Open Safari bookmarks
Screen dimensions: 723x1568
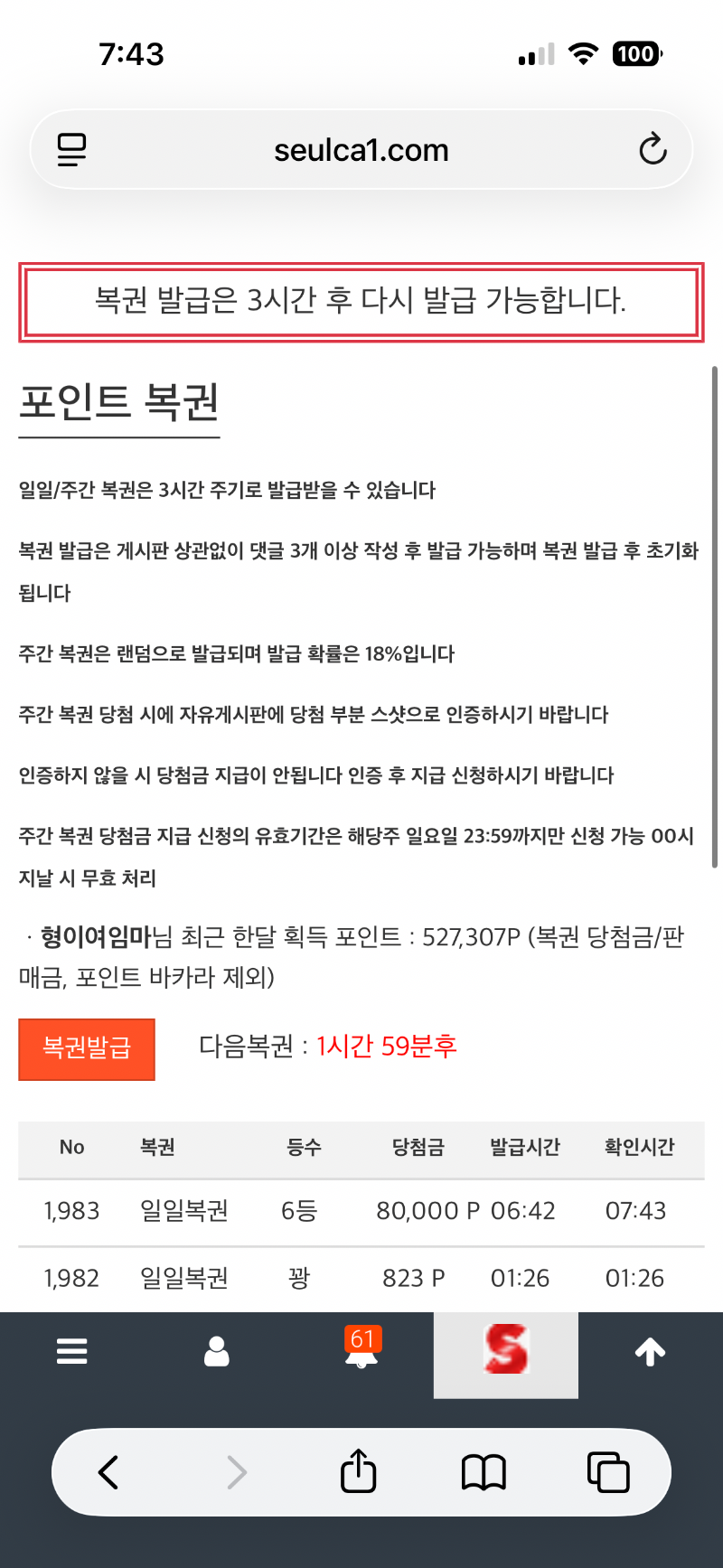tap(484, 1472)
